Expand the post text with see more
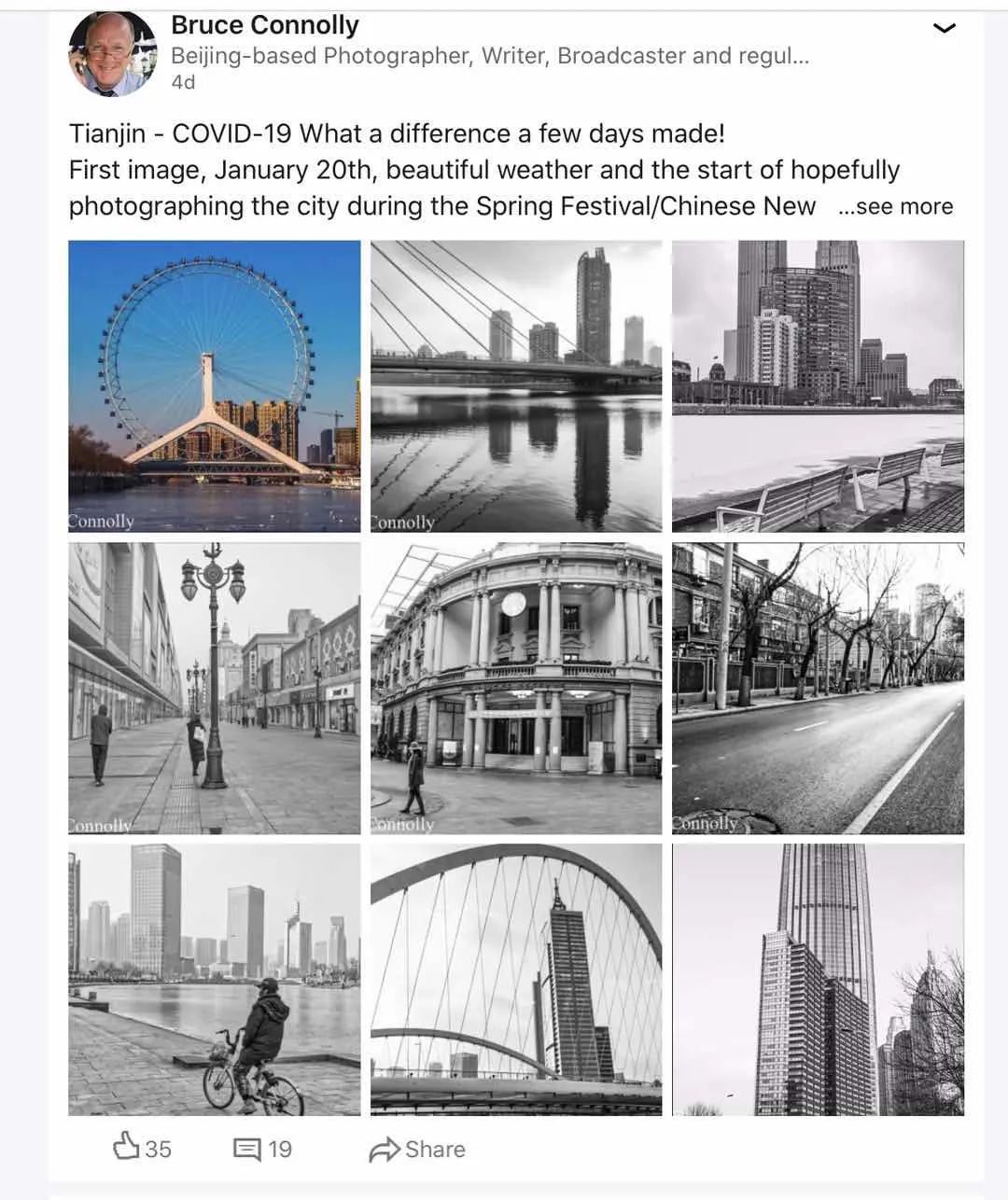Screen dimensions: 1008x1200 click(896, 206)
